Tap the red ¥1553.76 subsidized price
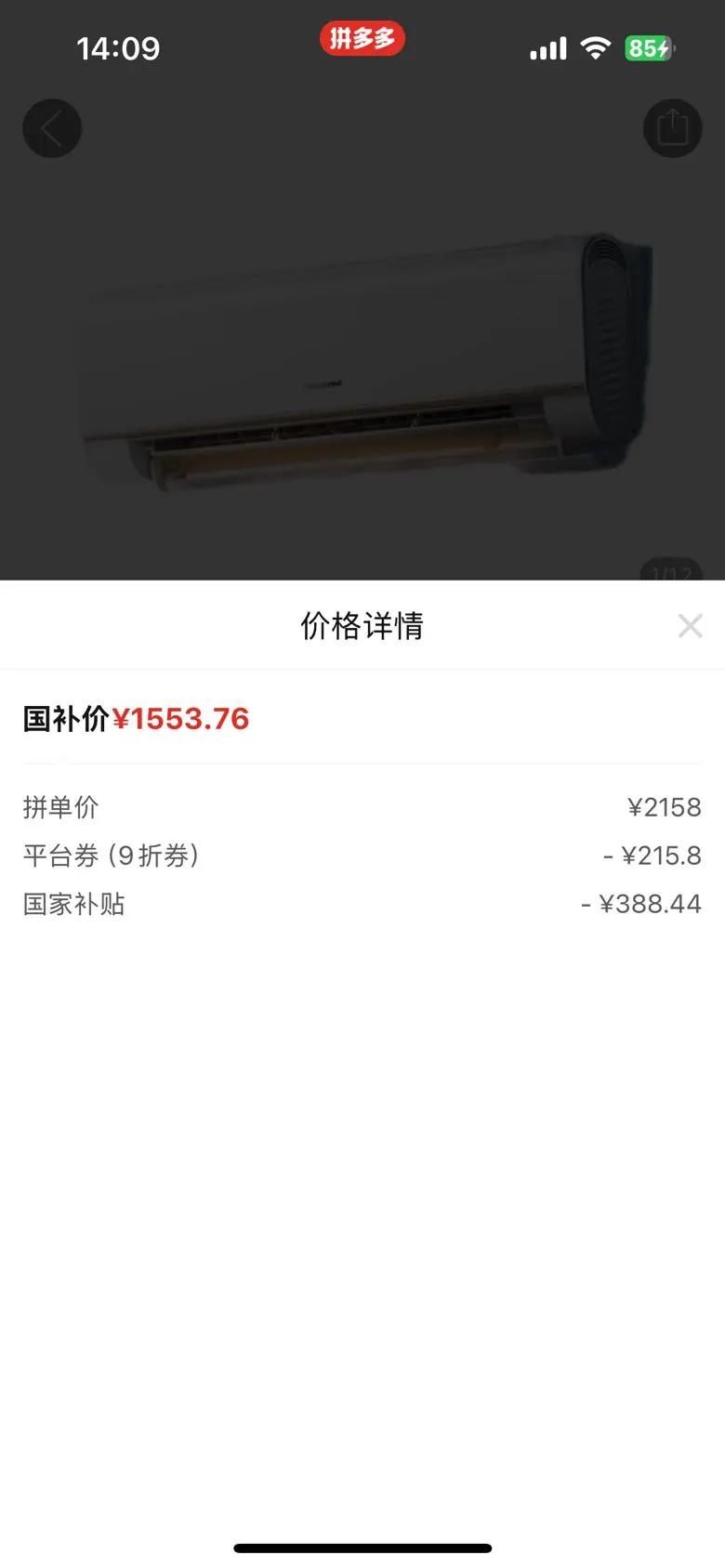This screenshot has height=1568, width=725. click(182, 719)
